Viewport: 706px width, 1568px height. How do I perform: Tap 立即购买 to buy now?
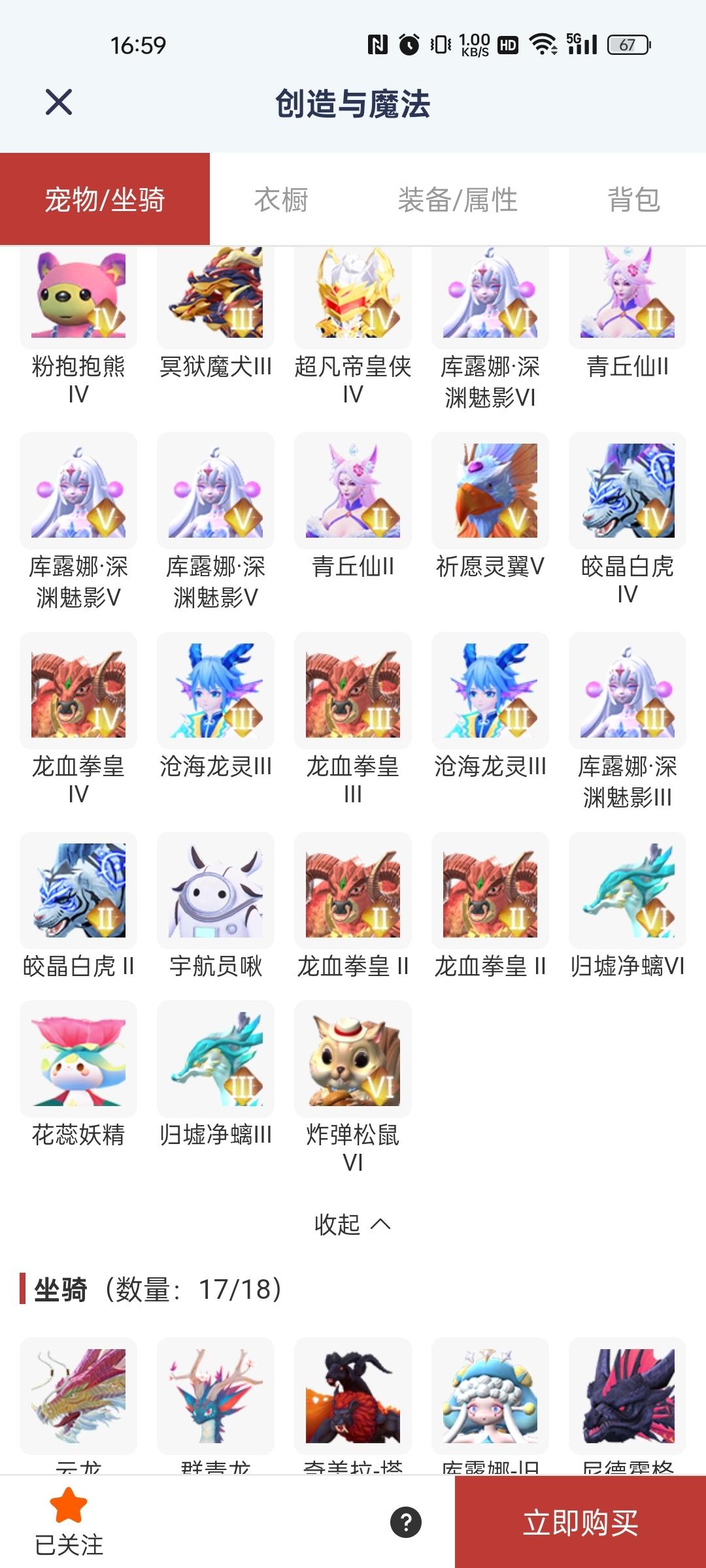point(580,1522)
